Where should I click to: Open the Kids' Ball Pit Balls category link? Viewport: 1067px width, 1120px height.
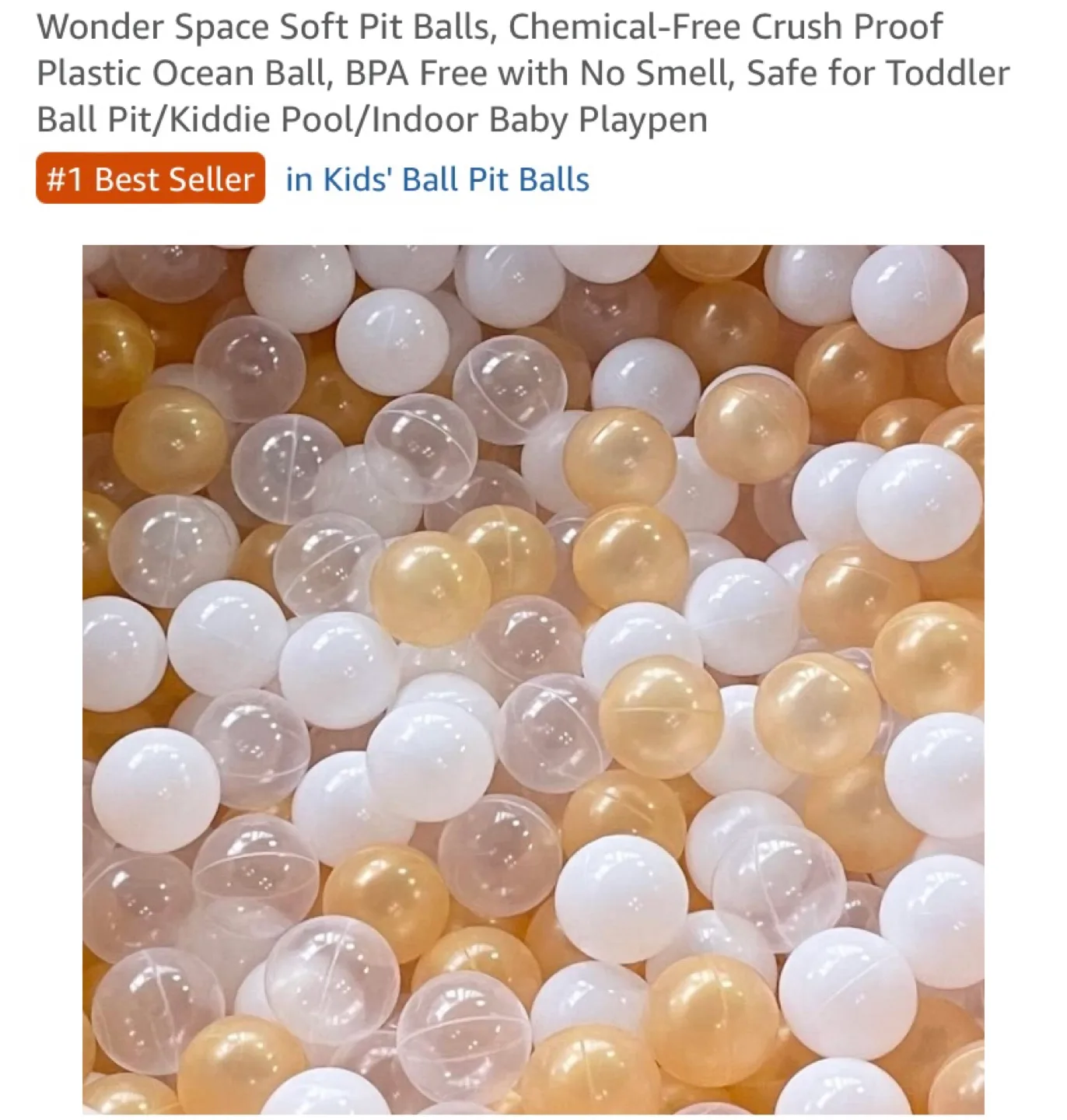click(x=437, y=180)
